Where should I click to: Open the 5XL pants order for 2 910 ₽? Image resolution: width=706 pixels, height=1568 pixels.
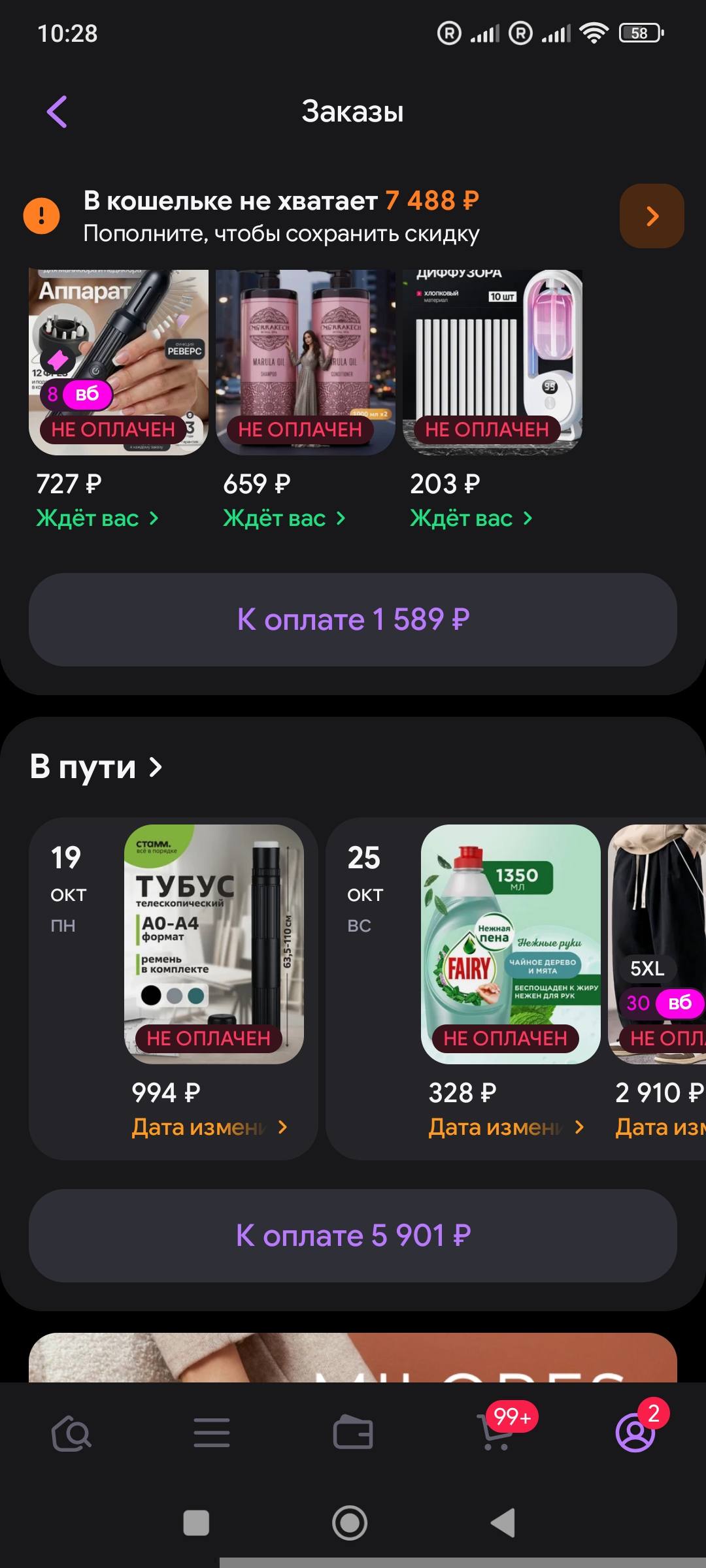click(657, 944)
